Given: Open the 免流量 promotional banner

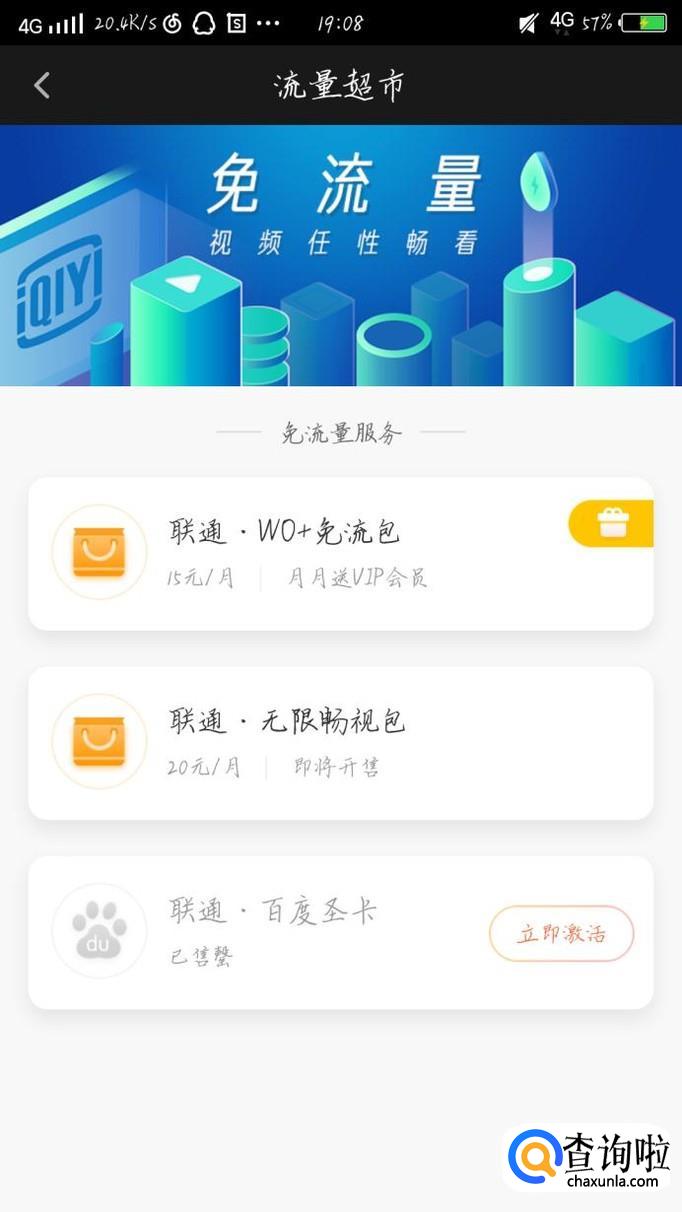Looking at the screenshot, I should [x=340, y=255].
